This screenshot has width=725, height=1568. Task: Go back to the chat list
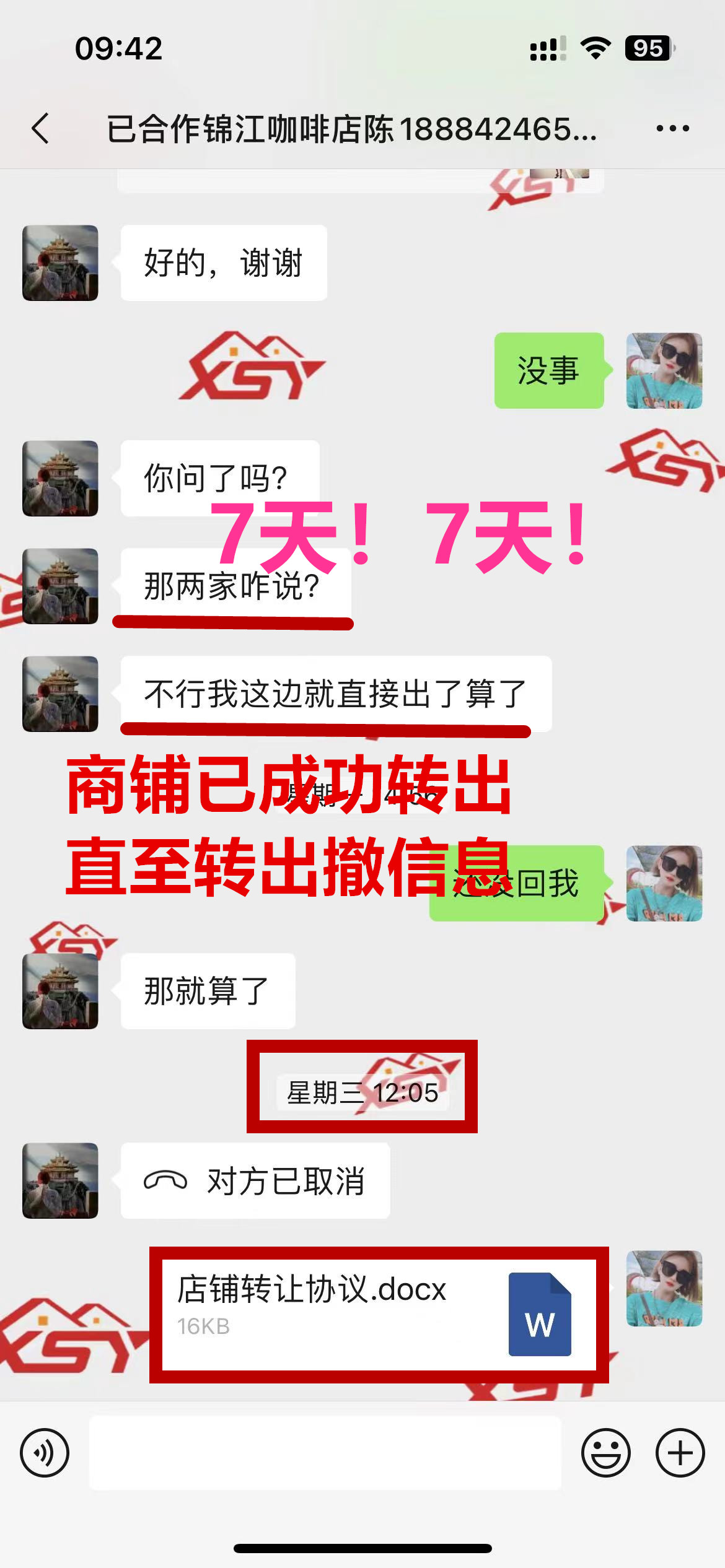(x=41, y=129)
